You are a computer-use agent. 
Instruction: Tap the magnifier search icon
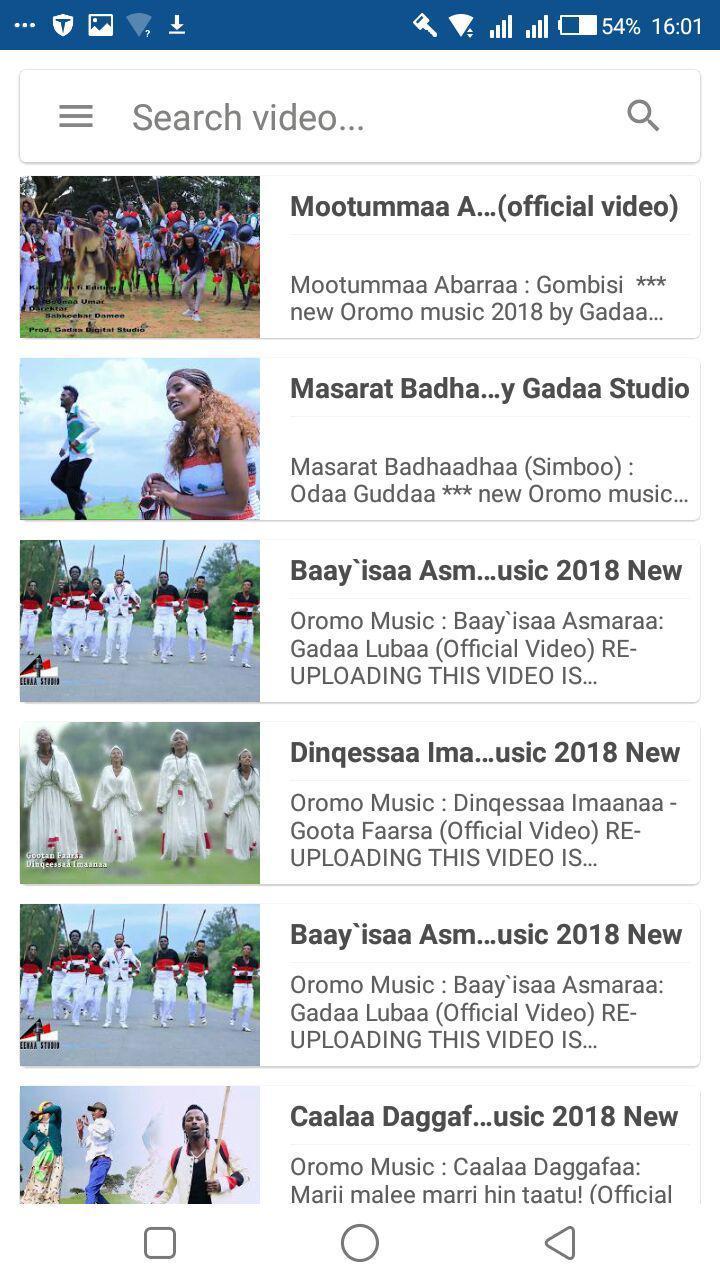pyautogui.click(x=643, y=116)
